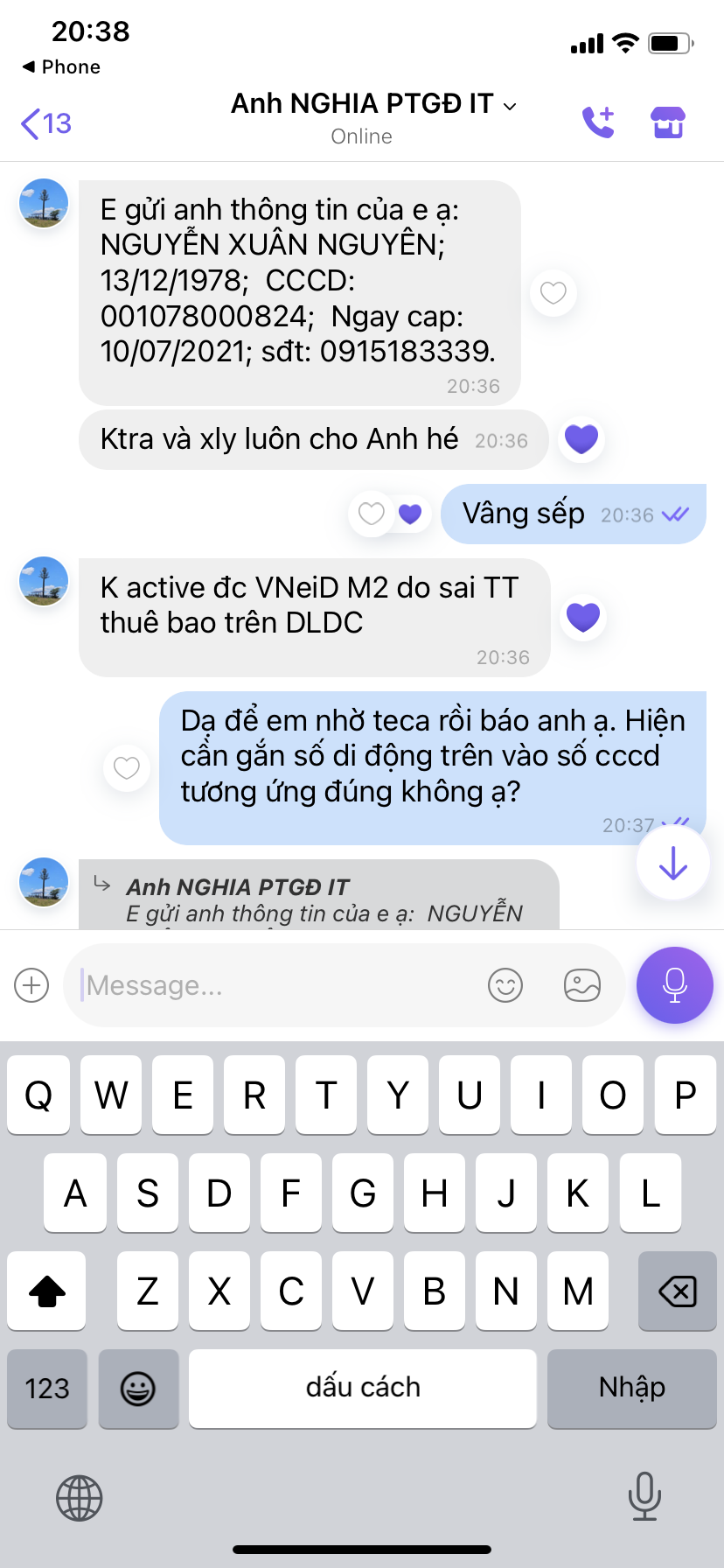Change the keyboard language with the globe
724x1568 pixels.
(80, 1497)
